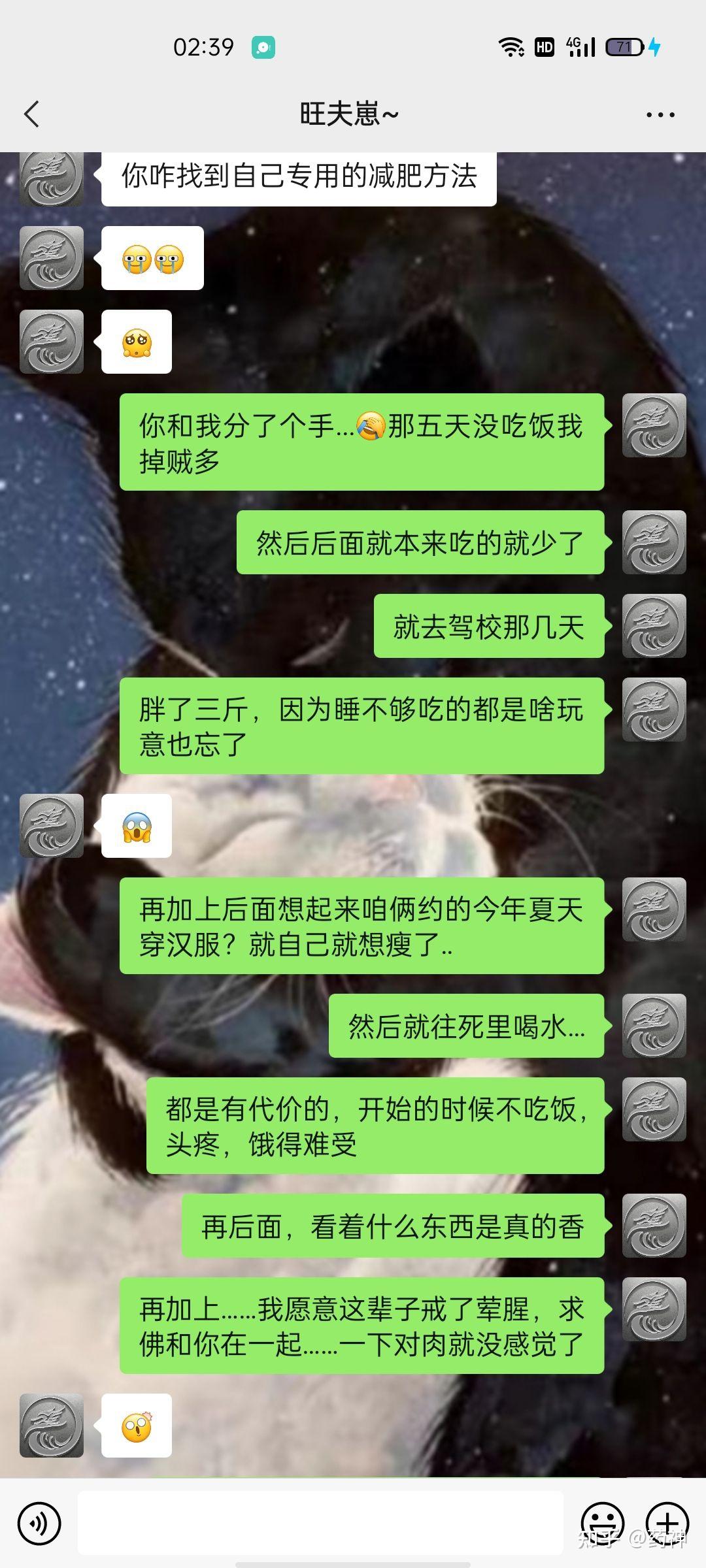Viewport: 706px width, 1568px height.
Task: Switch to voice message input
Action: coord(39,1524)
